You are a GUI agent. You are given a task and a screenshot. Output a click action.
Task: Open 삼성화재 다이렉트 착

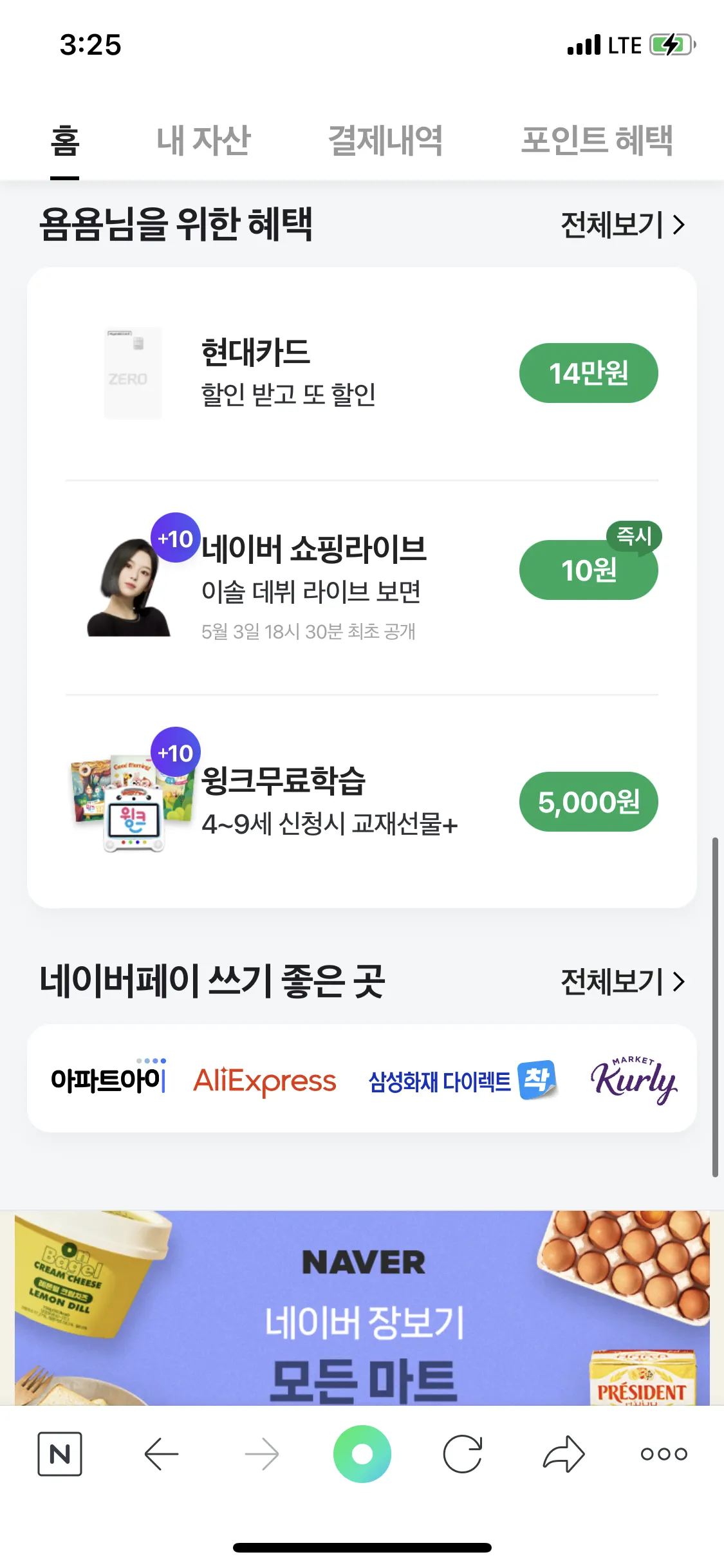click(461, 1081)
